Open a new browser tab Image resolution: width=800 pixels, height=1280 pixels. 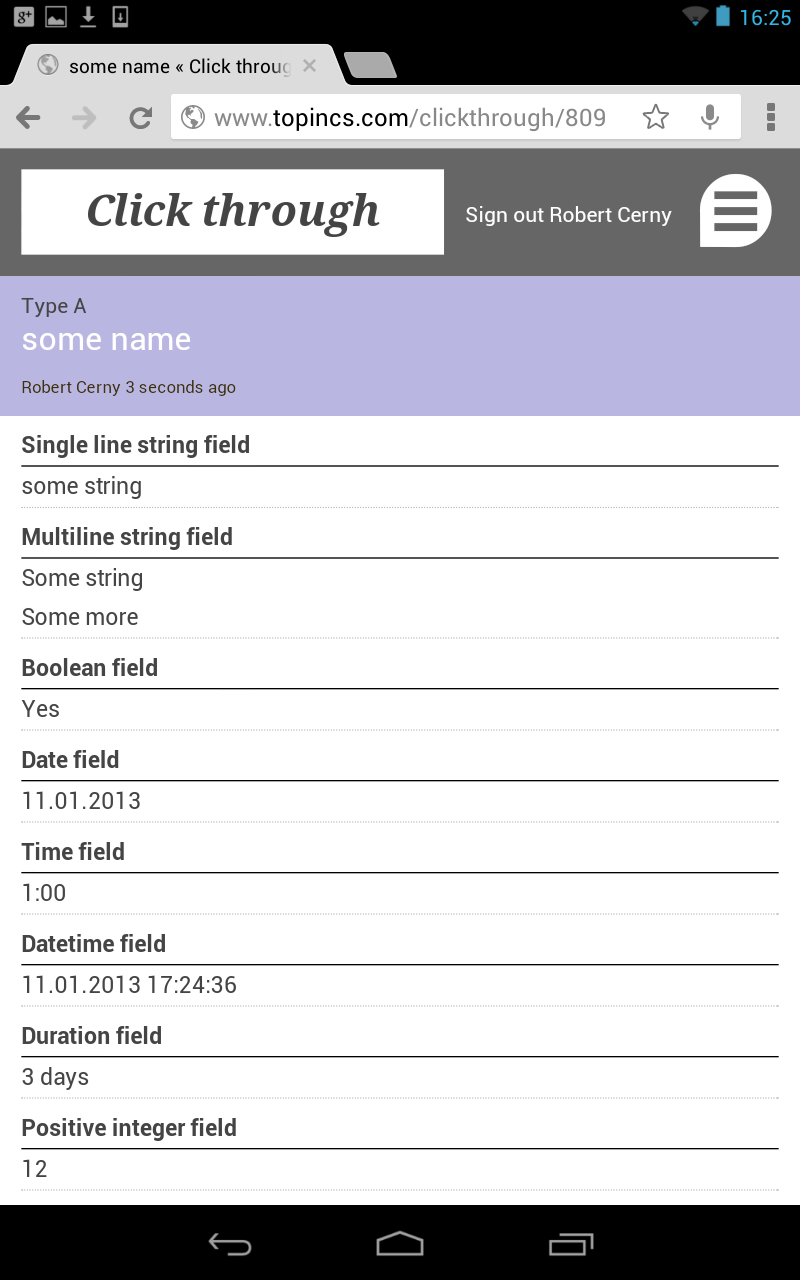pos(370,66)
